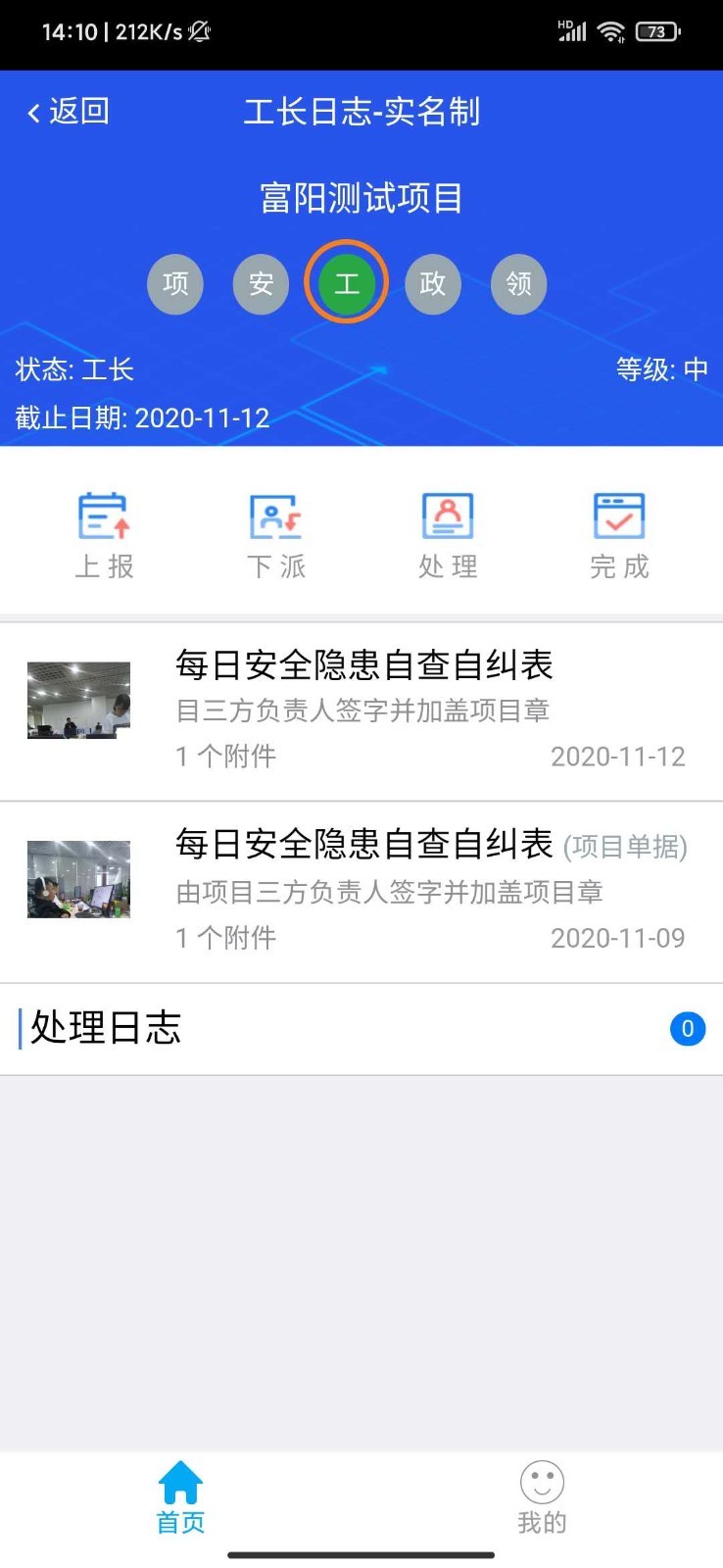Click the 完成 (complete) icon
This screenshot has width=723, height=1568.
[618, 529]
